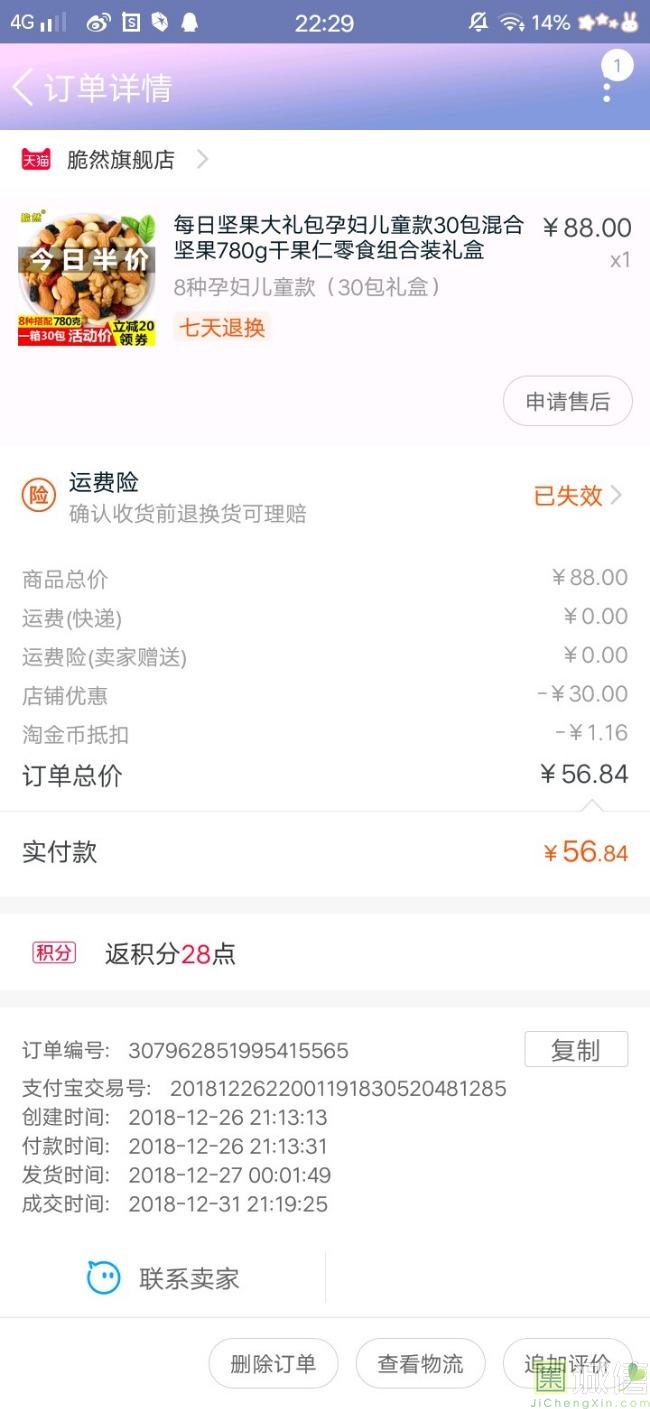Add a follow-up review via 追加评价

tap(567, 1363)
